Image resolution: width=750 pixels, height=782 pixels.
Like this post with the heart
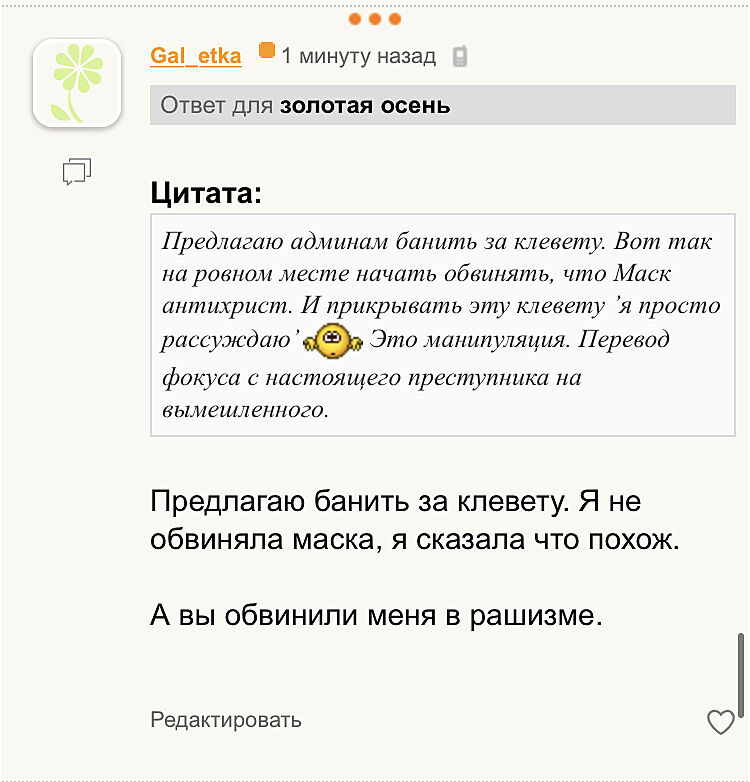pos(720,722)
